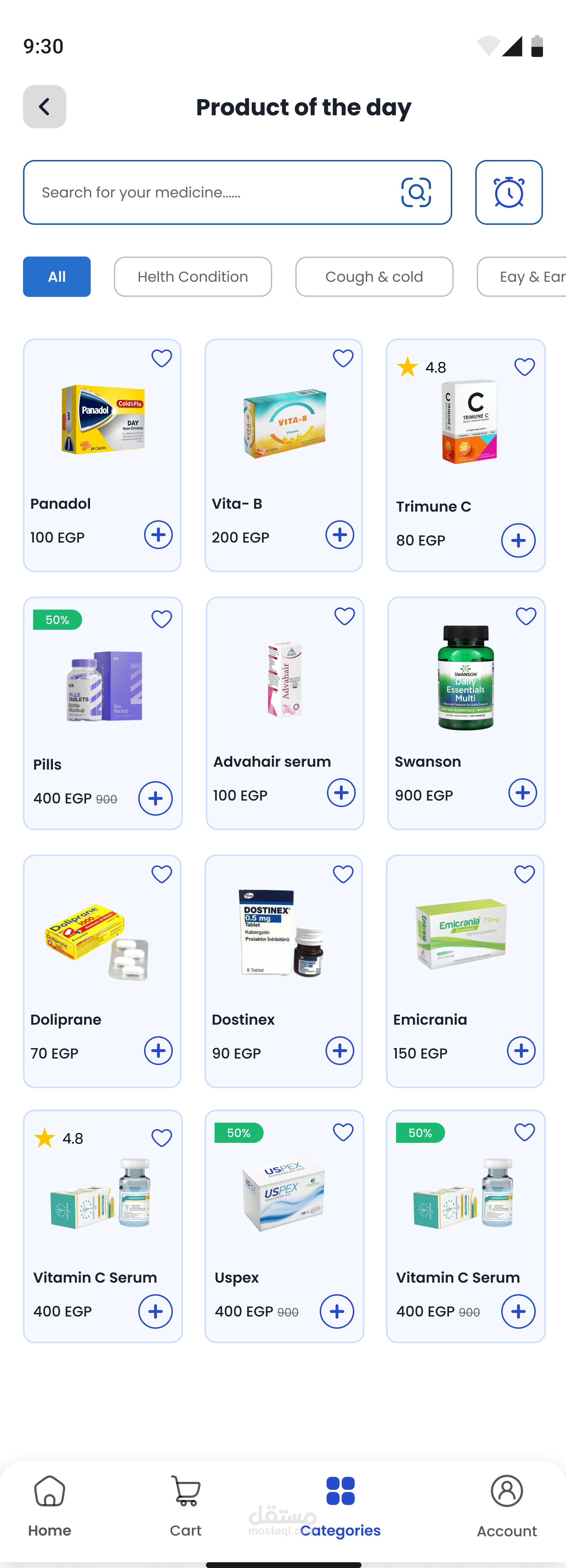Like the Advahair serum product

(x=345, y=616)
